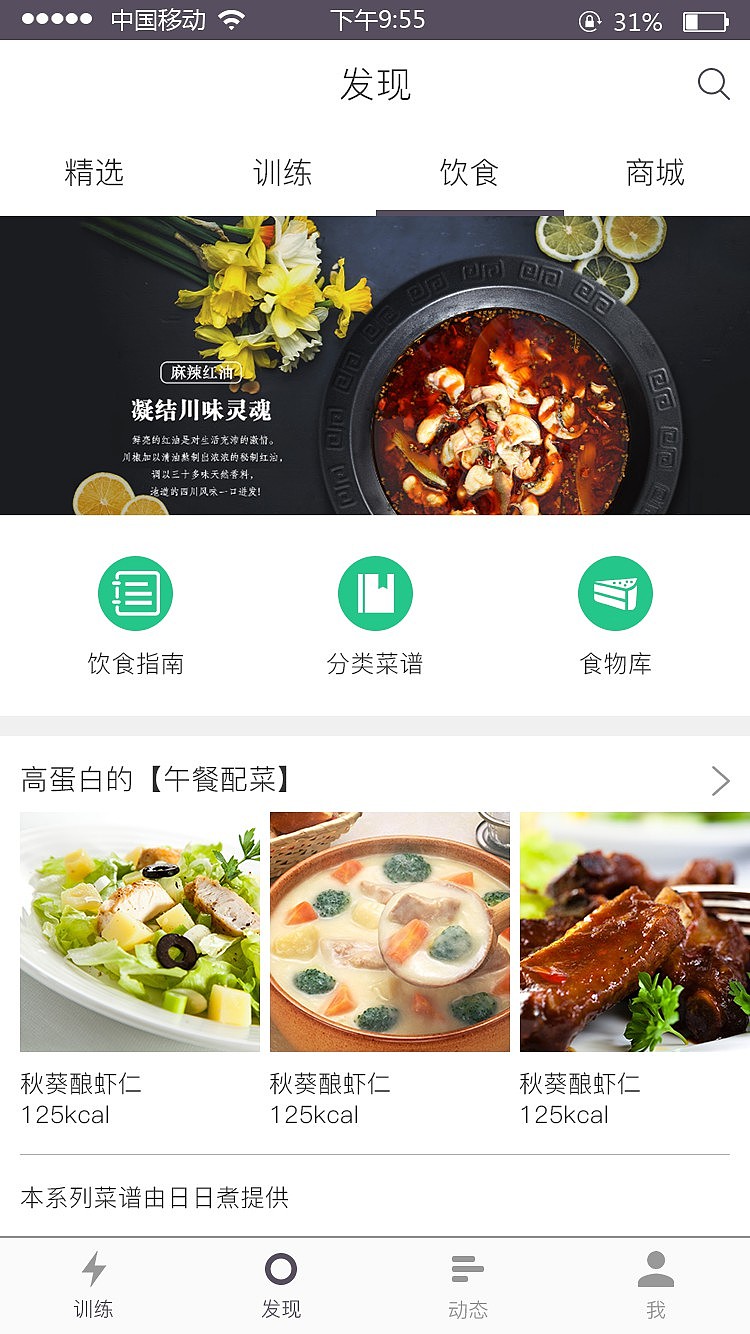Open the 麻辣红油 hot pot banner
This screenshot has height=1334, width=750.
pos(375,365)
